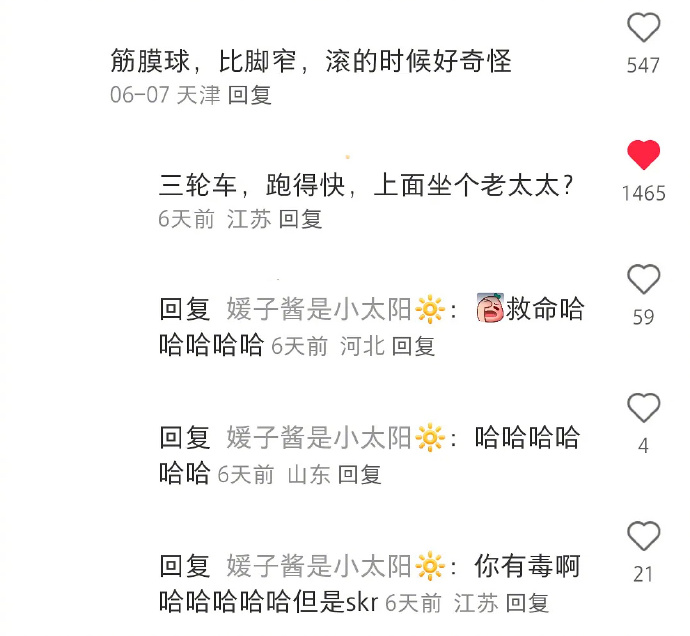The width and height of the screenshot is (690, 636).
Task: Reply to the 山东 comment
Action: [360, 474]
